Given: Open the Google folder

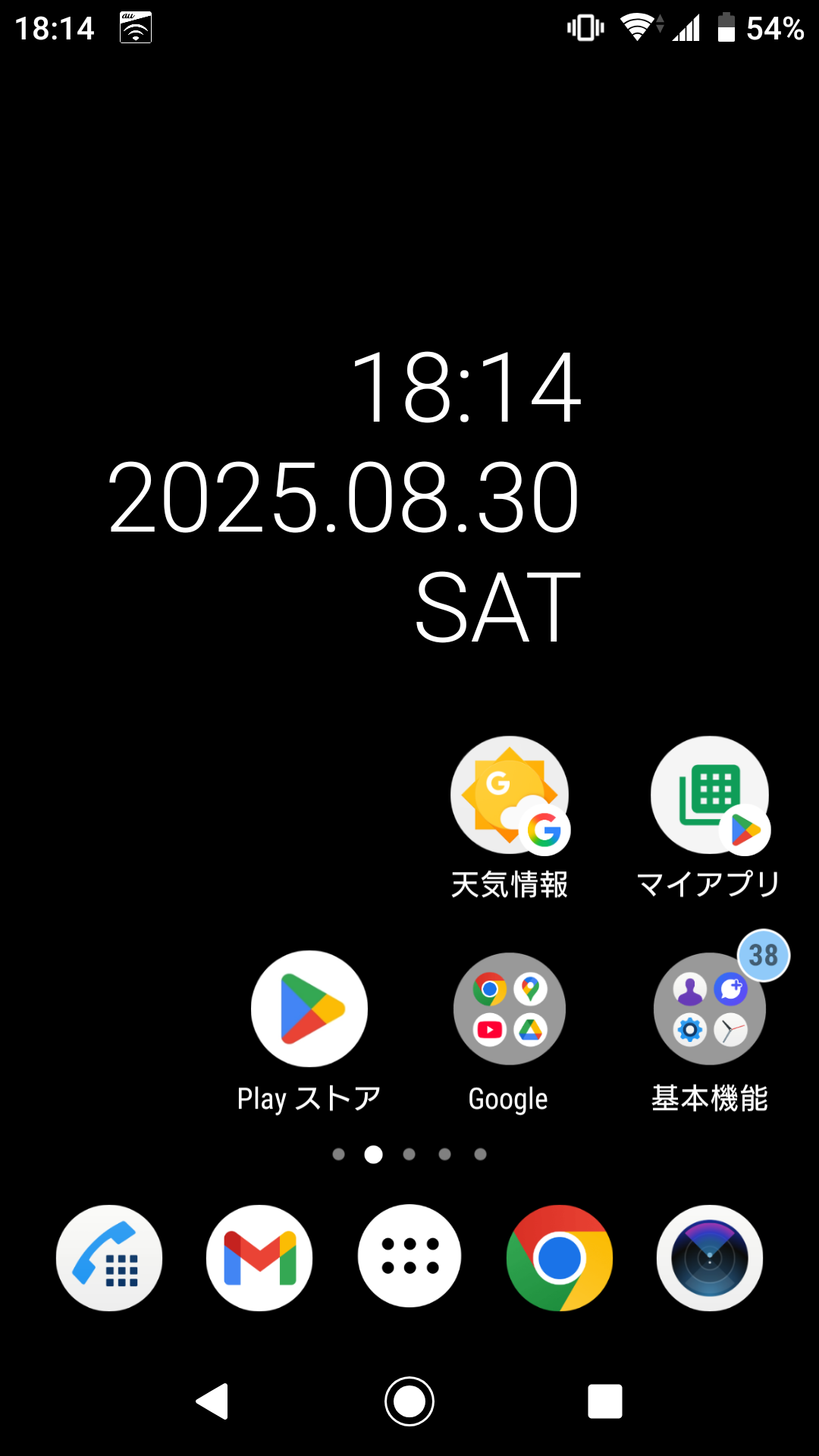Looking at the screenshot, I should (510, 1010).
